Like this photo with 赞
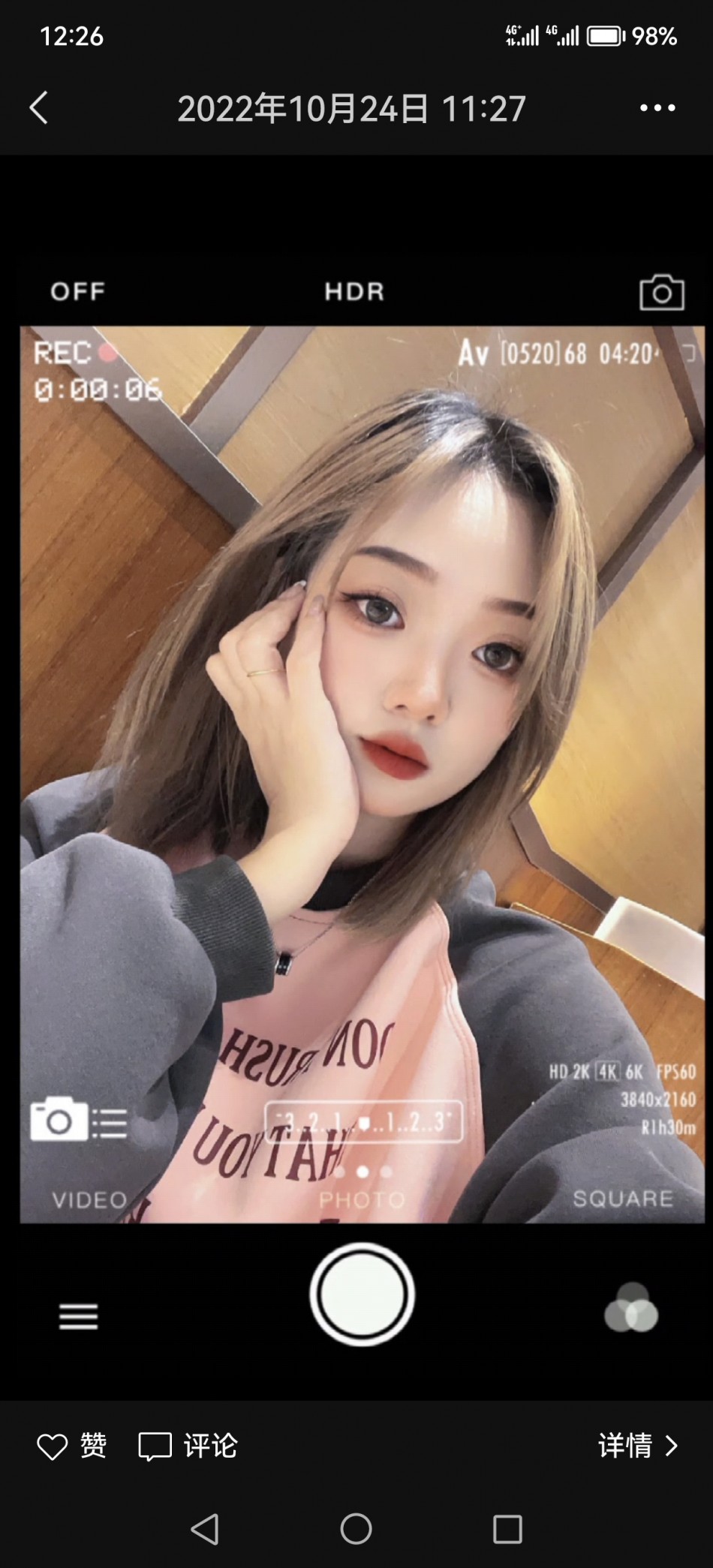Image resolution: width=713 pixels, height=1568 pixels. (72, 1446)
